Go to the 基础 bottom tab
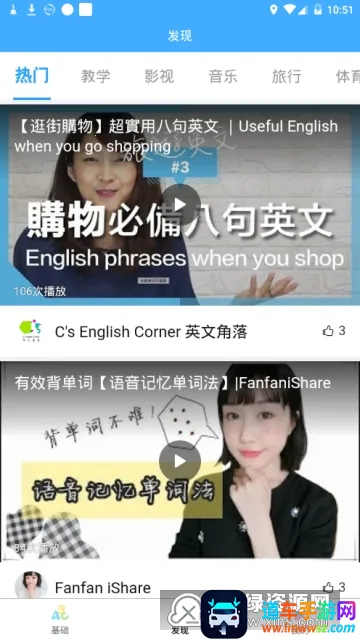This screenshot has height=640, width=360. point(60,619)
